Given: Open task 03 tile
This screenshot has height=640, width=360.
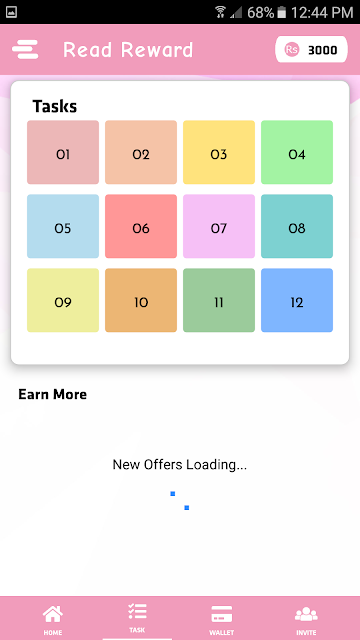Looking at the screenshot, I should tap(219, 152).
